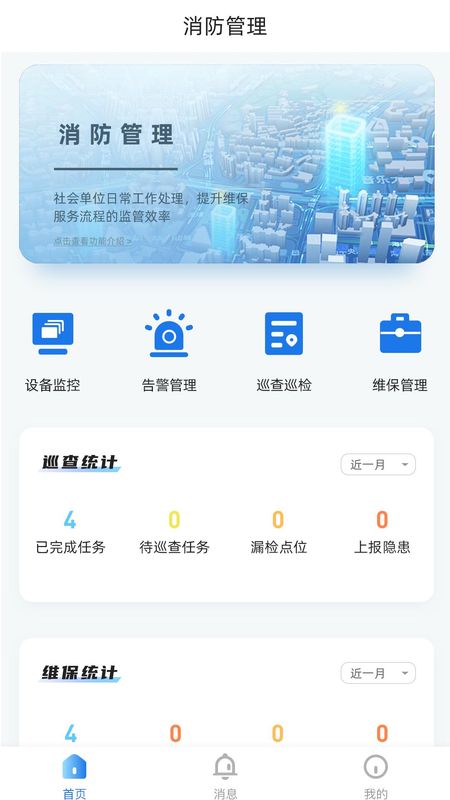Tap the 点击查看功能介绍 link on banner
Viewport: 450px width, 800px height.
pos(92,241)
